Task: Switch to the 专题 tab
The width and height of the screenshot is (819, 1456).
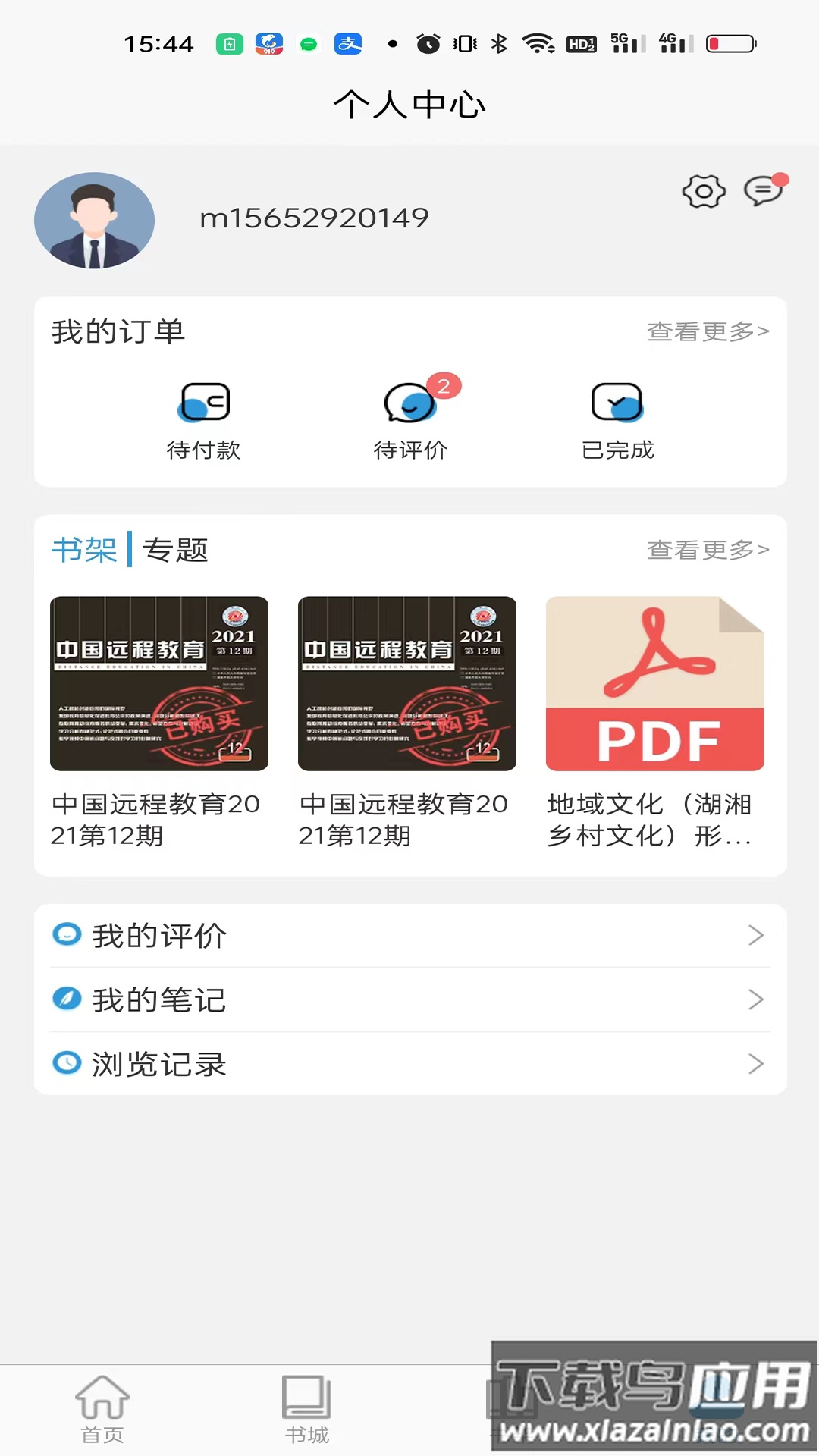Action: coord(177,551)
